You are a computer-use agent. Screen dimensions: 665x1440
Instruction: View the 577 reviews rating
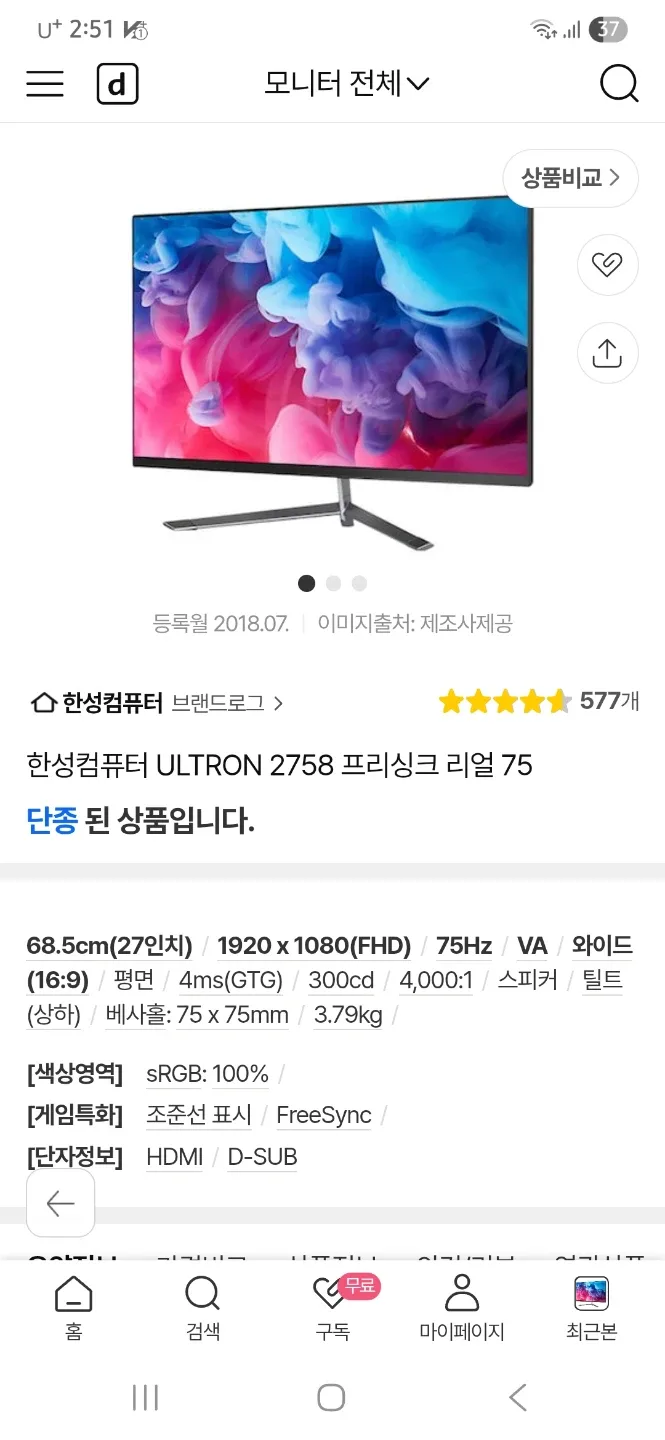click(x=538, y=702)
